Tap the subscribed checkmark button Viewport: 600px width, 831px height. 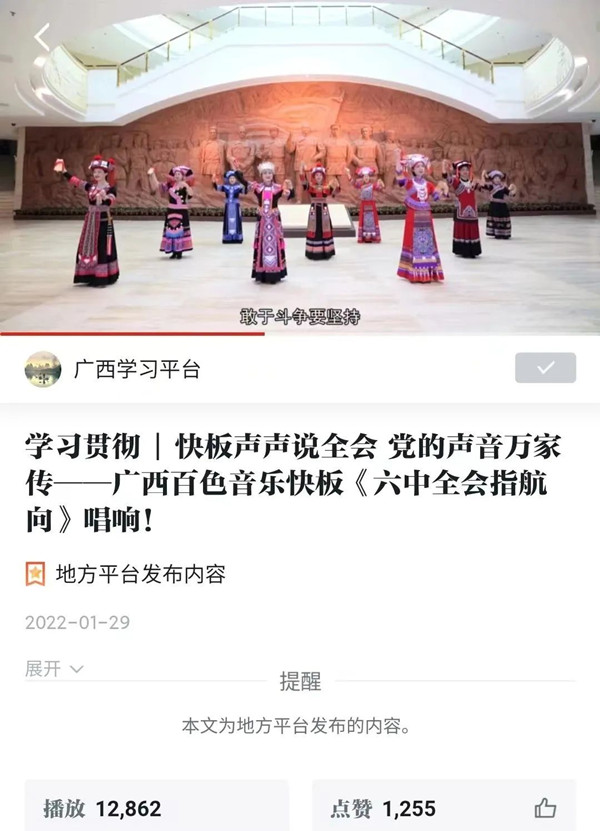545,368
